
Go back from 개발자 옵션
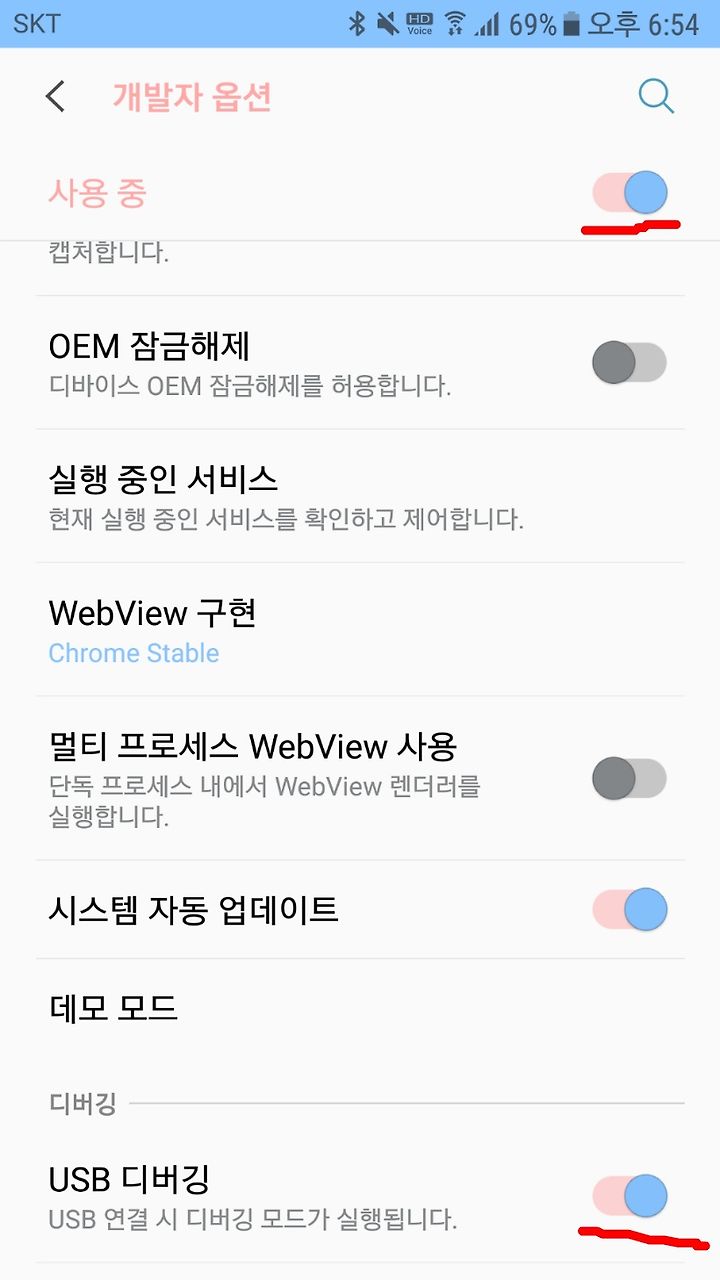(x=55, y=97)
